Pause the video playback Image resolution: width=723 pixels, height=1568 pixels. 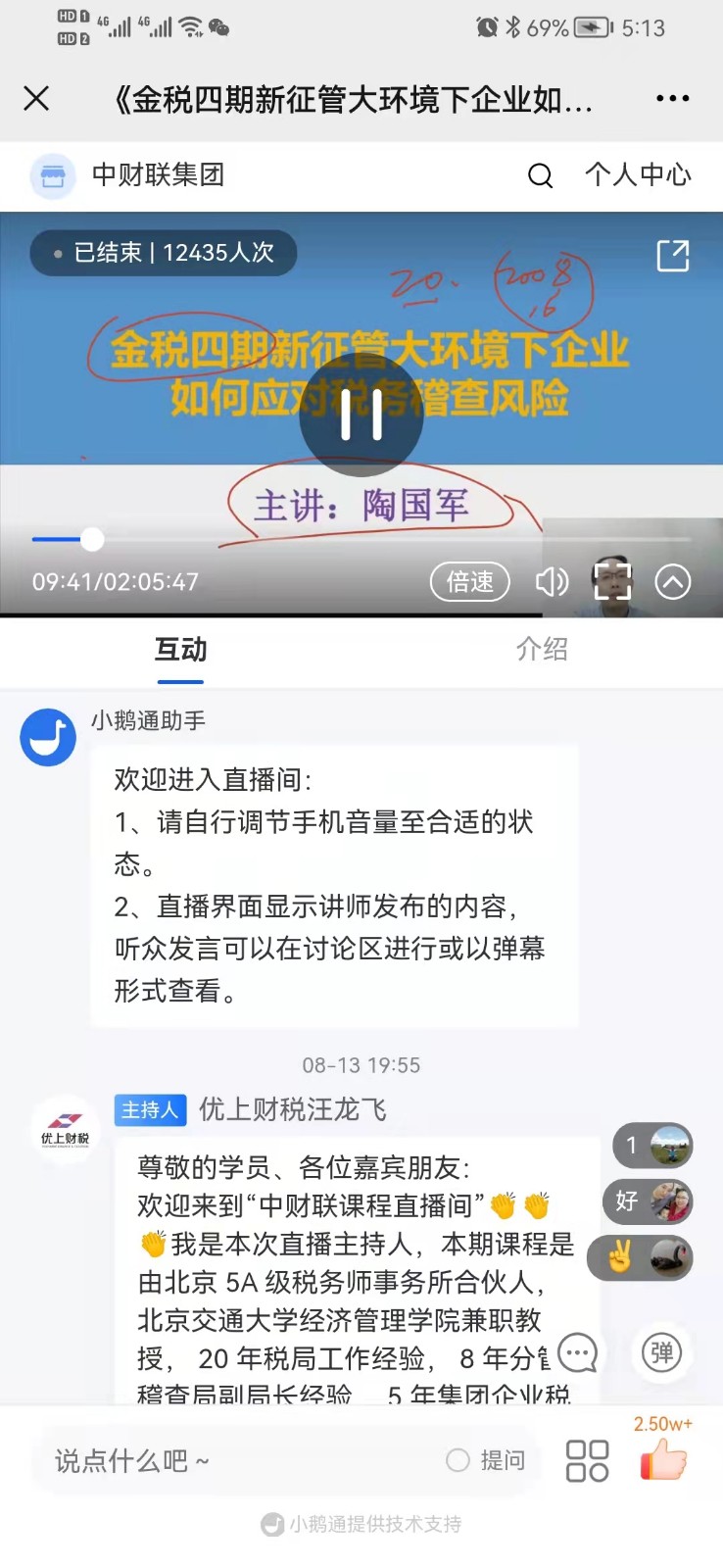tap(361, 416)
